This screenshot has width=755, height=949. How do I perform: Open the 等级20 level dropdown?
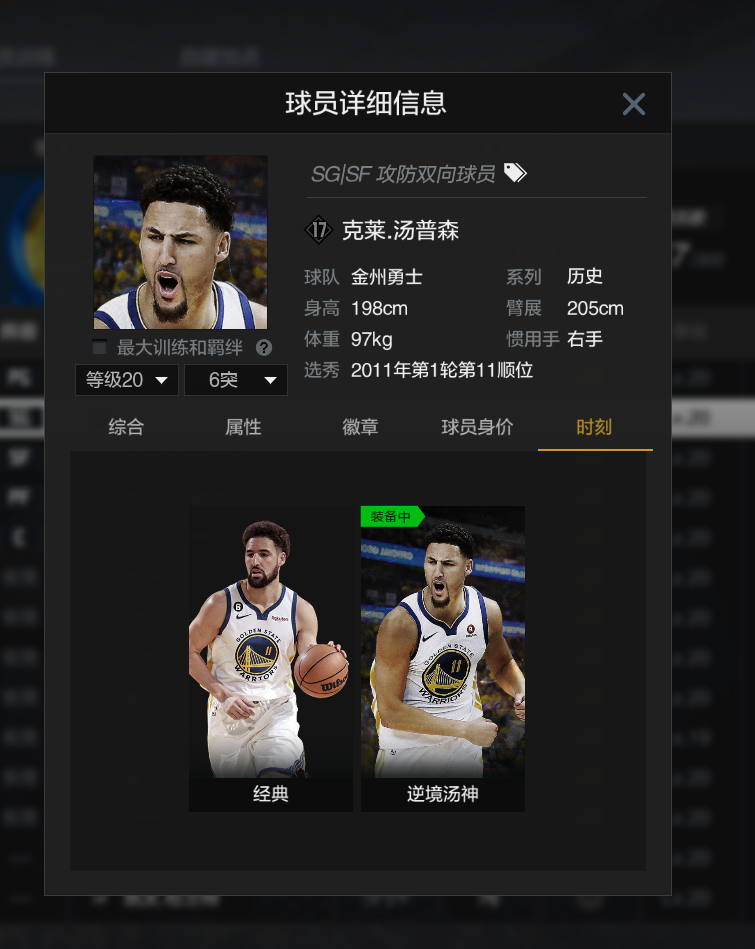point(126,380)
